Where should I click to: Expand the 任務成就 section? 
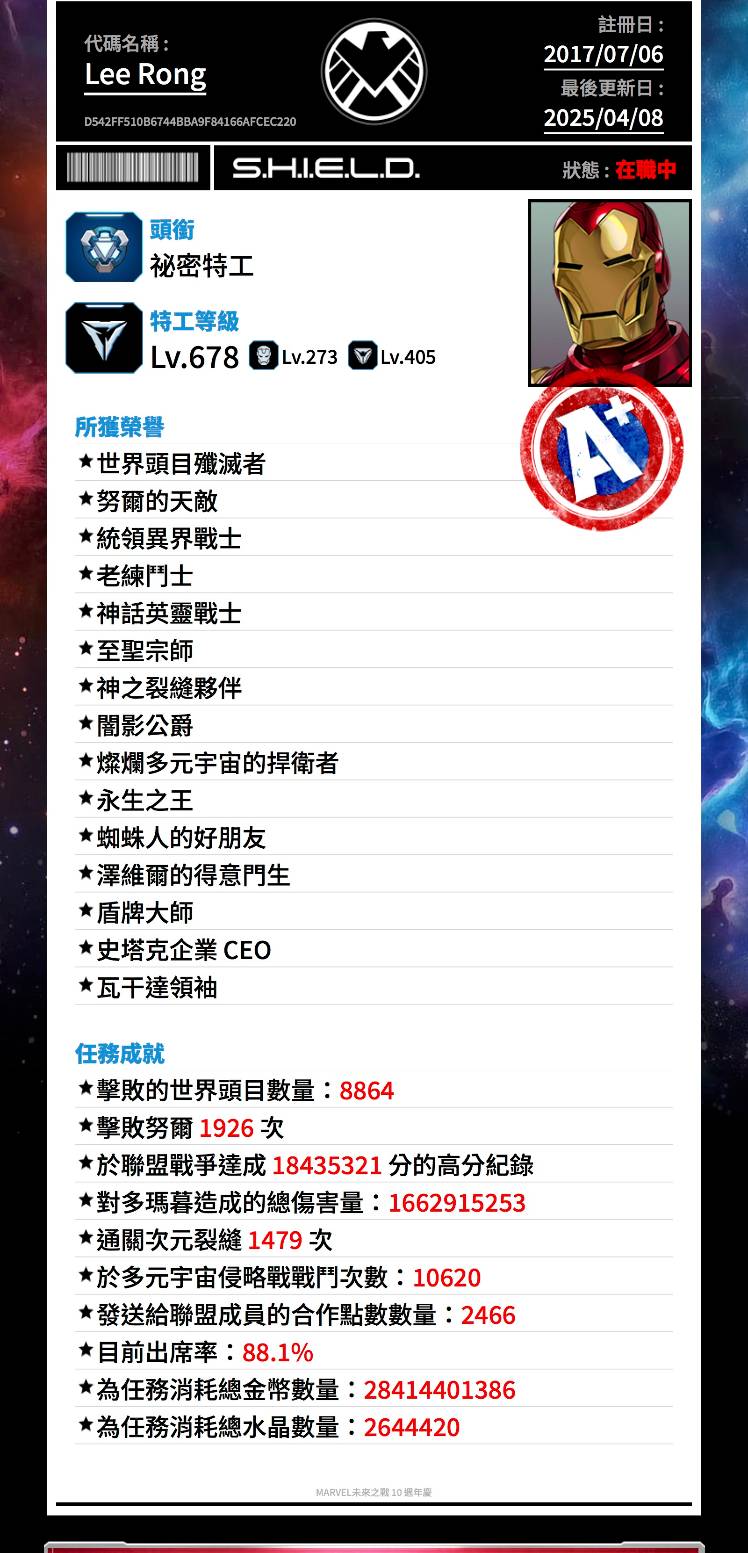click(110, 1053)
